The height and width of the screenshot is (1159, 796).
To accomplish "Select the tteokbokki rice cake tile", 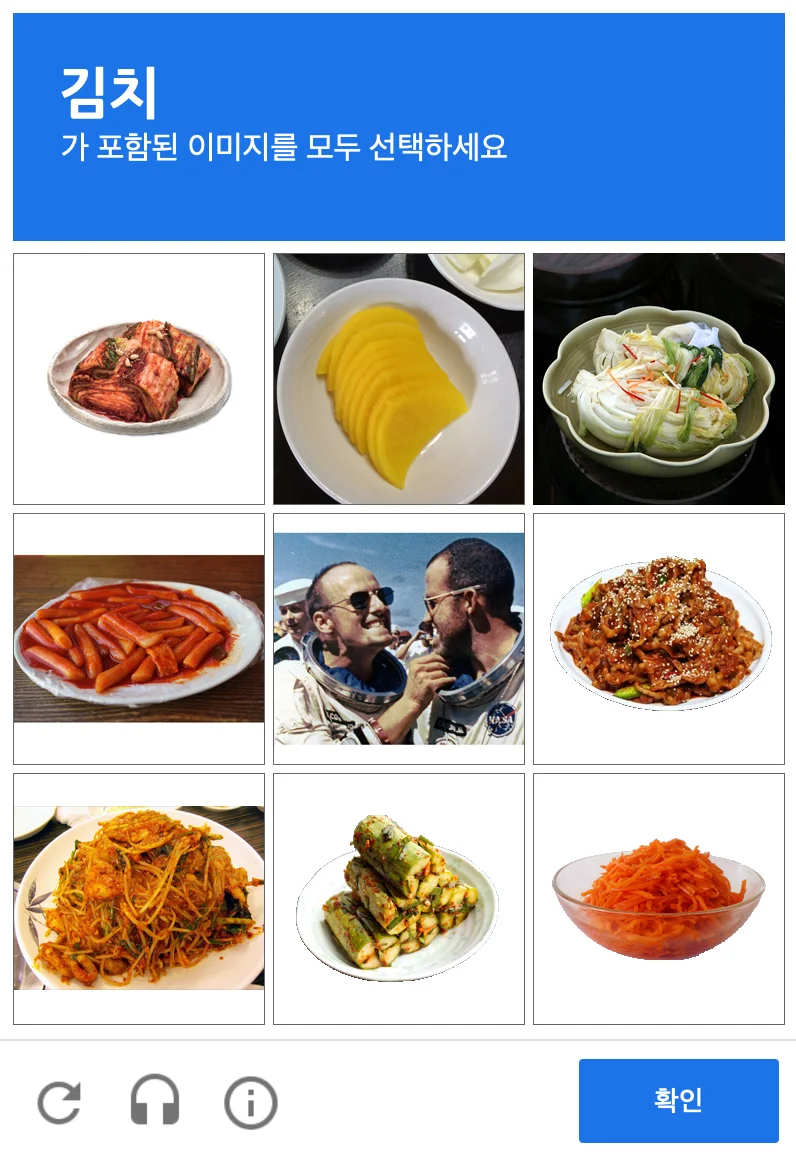I will [139, 638].
